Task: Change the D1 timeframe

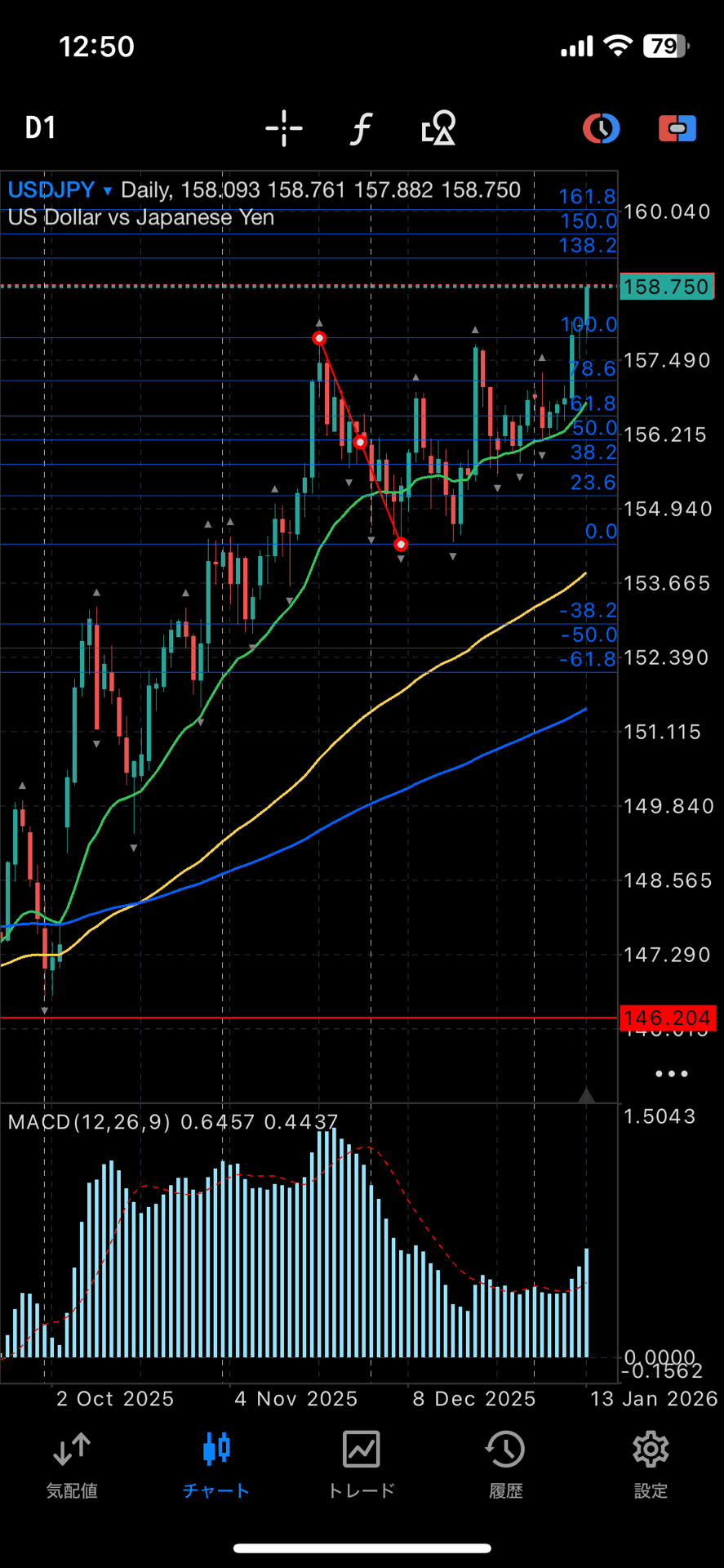Action: click(41, 128)
